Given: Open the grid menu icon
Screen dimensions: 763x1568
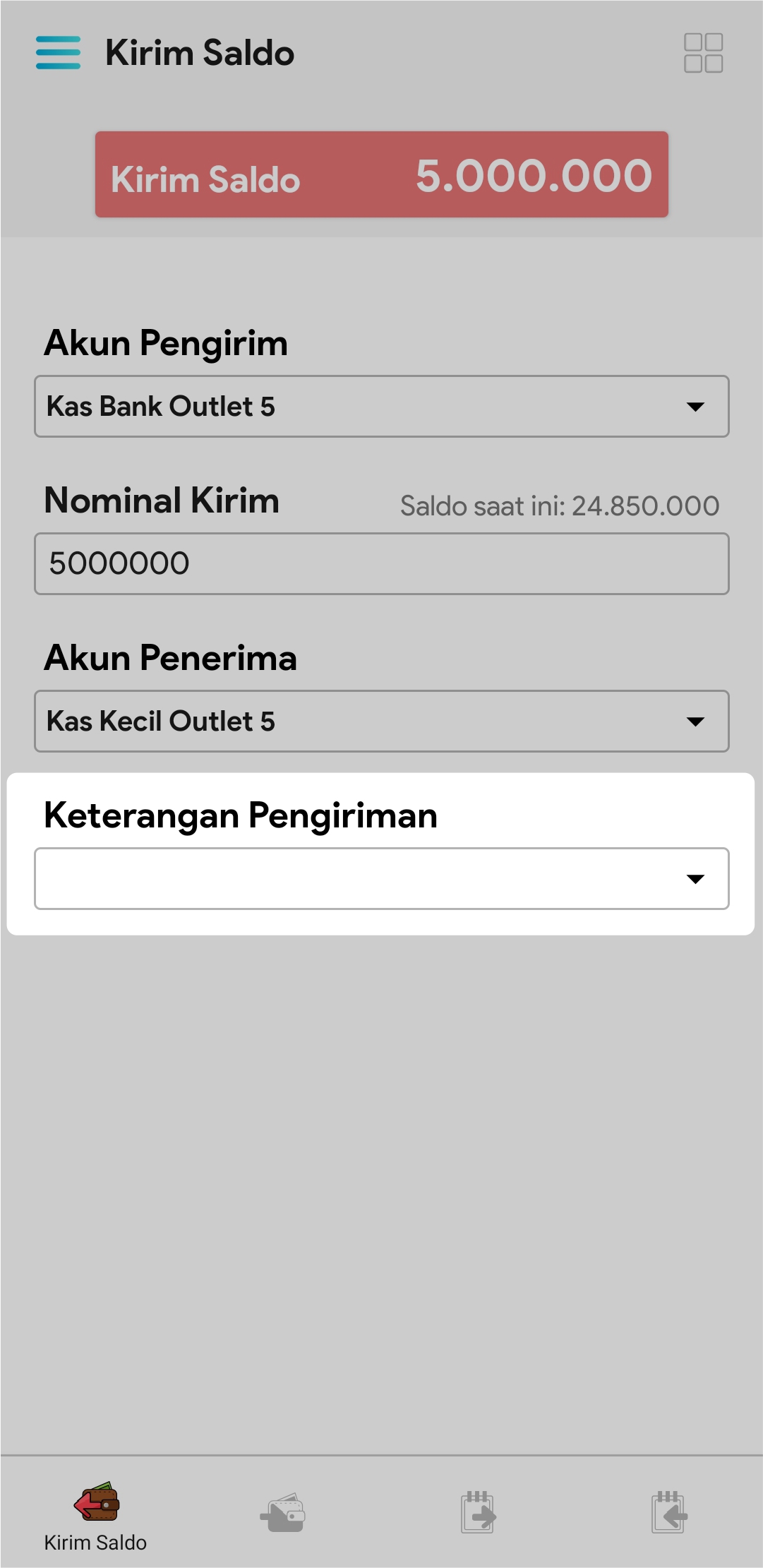Looking at the screenshot, I should pos(703,53).
